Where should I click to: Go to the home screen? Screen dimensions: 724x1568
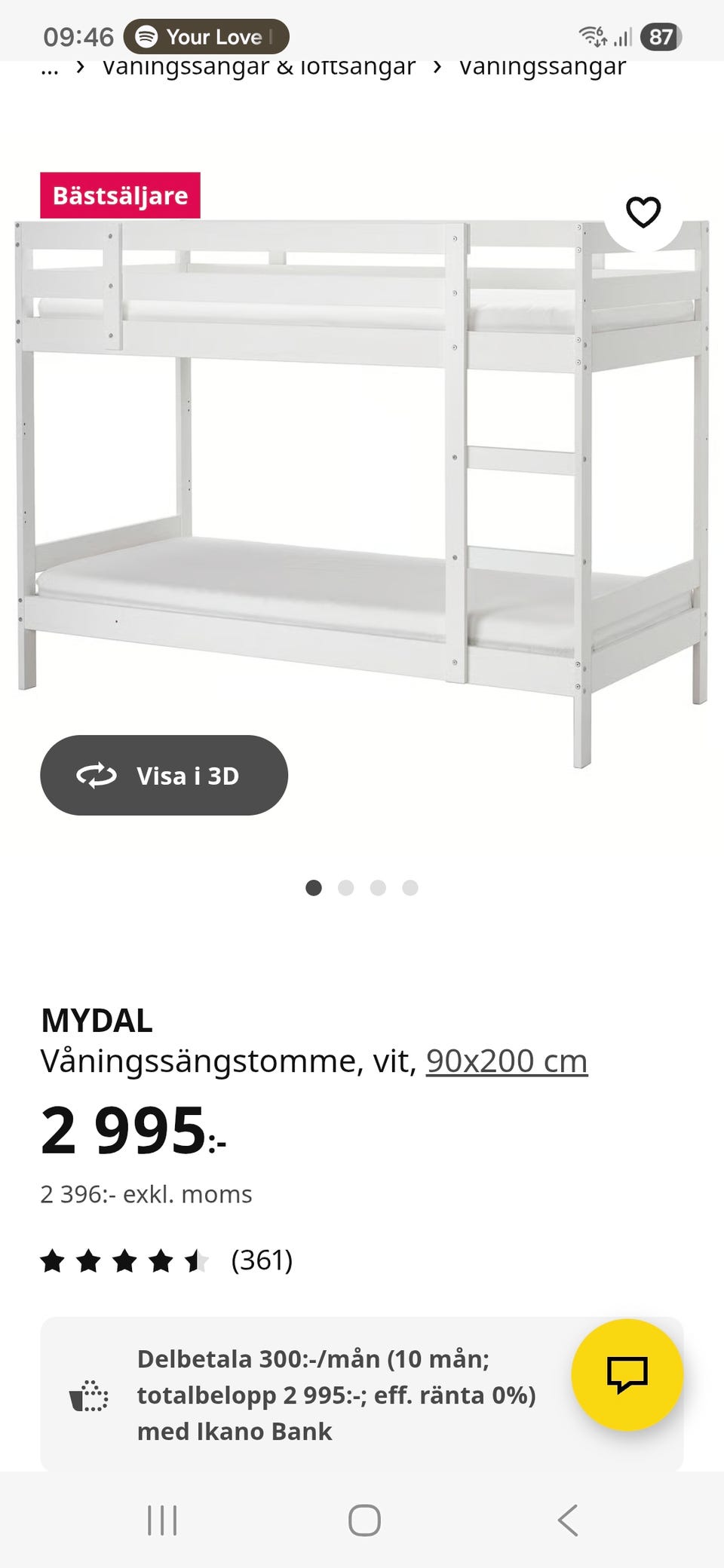click(x=364, y=1520)
